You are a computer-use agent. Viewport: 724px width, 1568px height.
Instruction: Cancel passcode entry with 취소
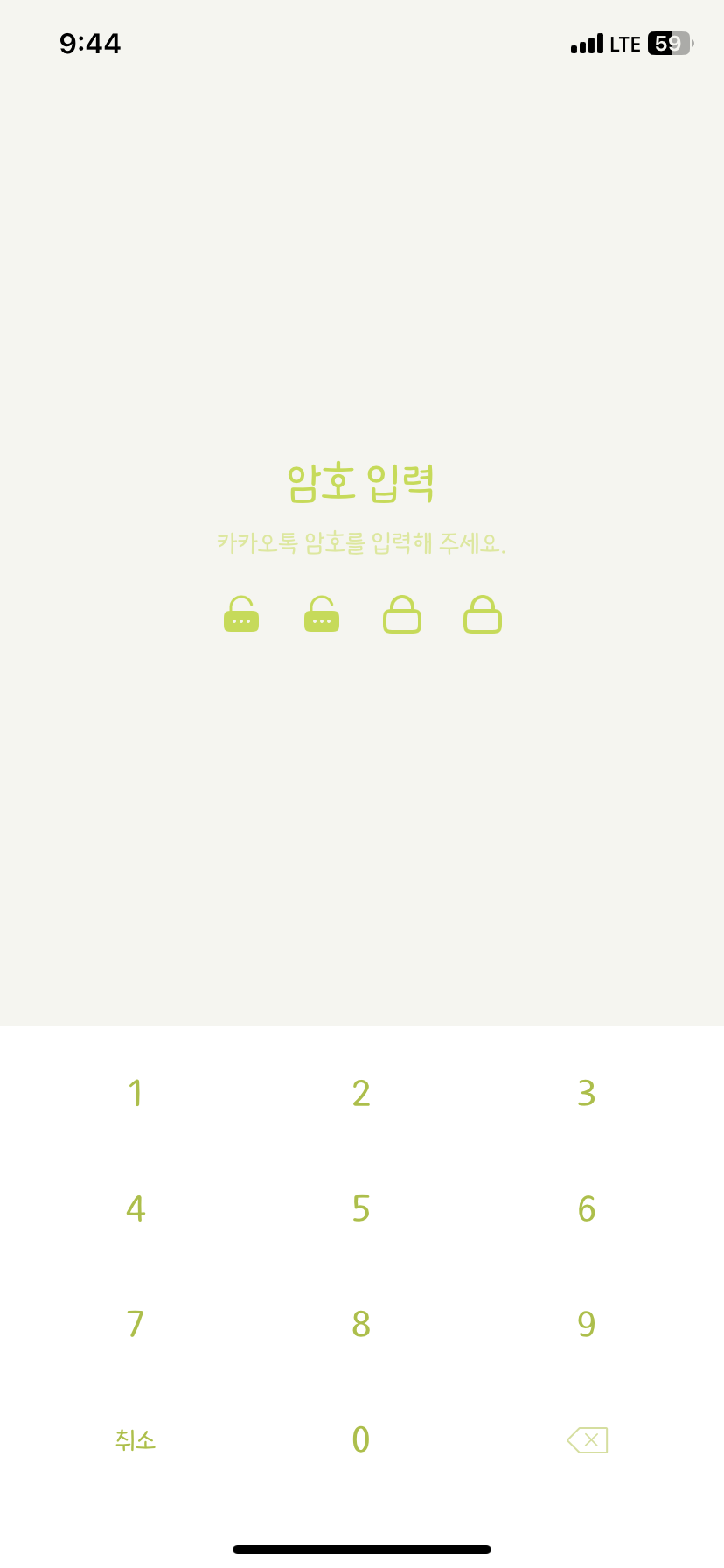(136, 1439)
